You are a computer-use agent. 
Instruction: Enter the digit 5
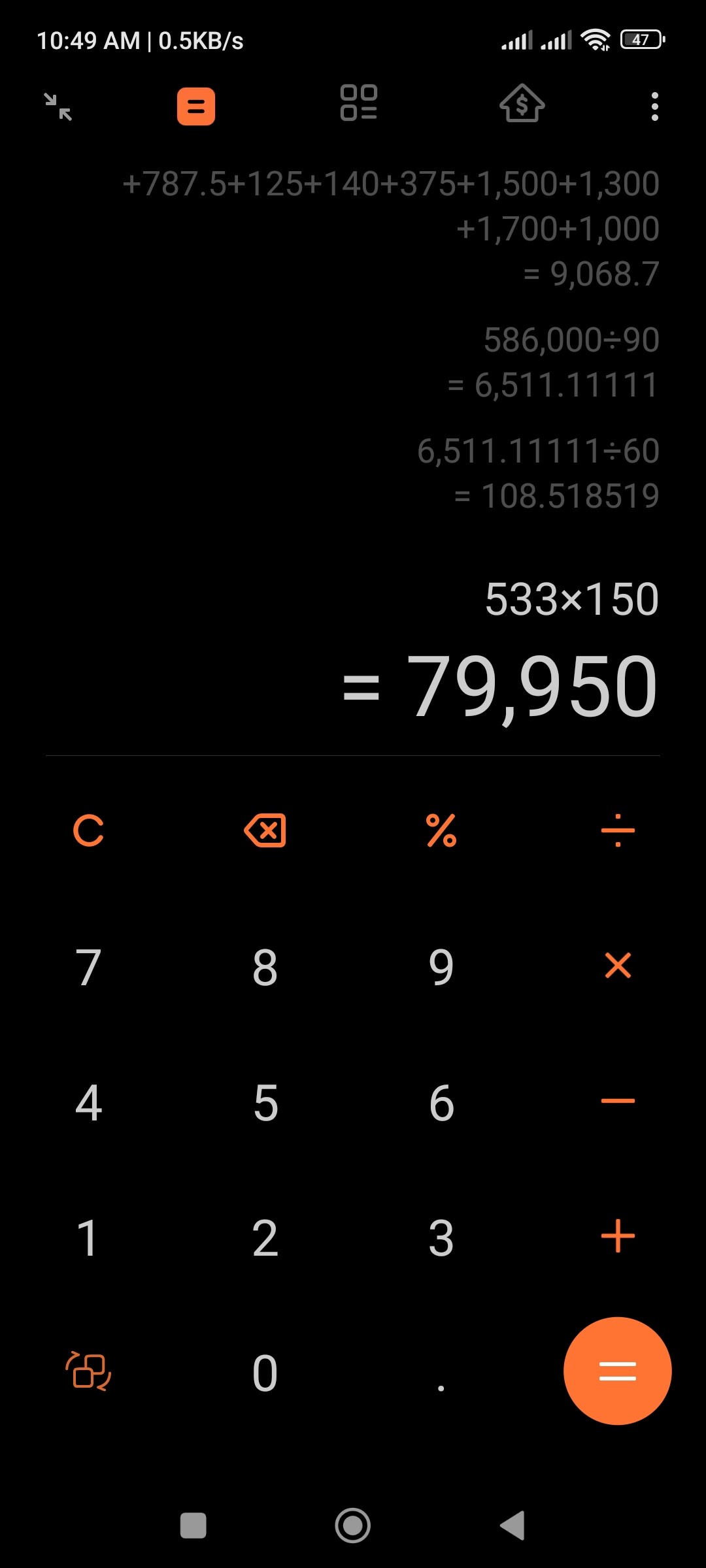[265, 1103]
